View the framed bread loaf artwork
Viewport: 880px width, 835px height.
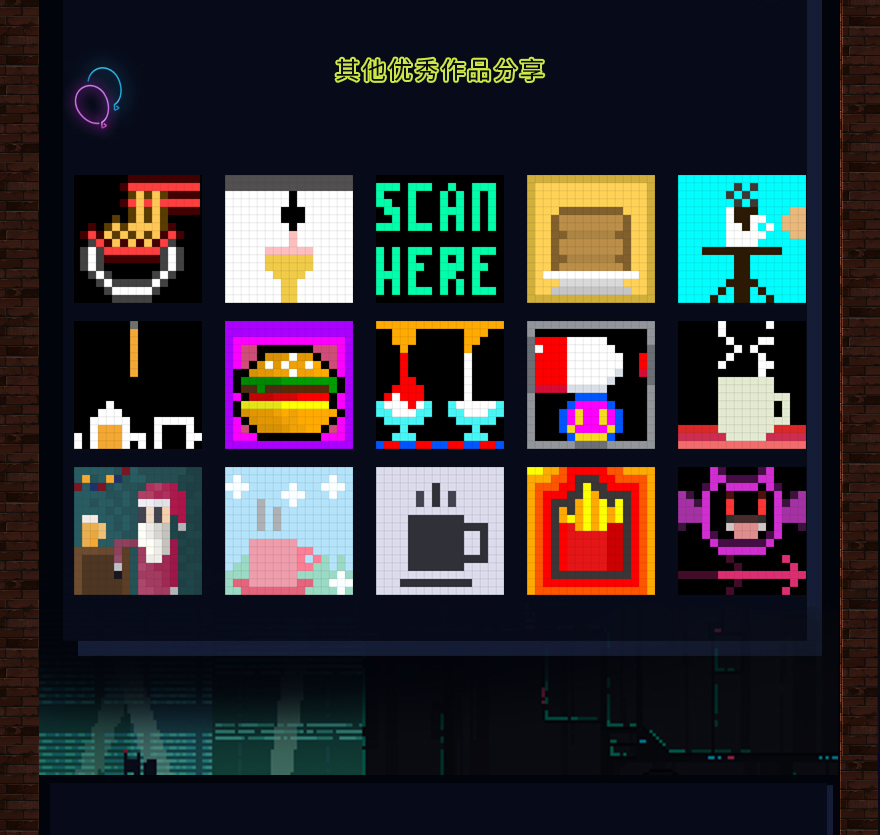[591, 239]
